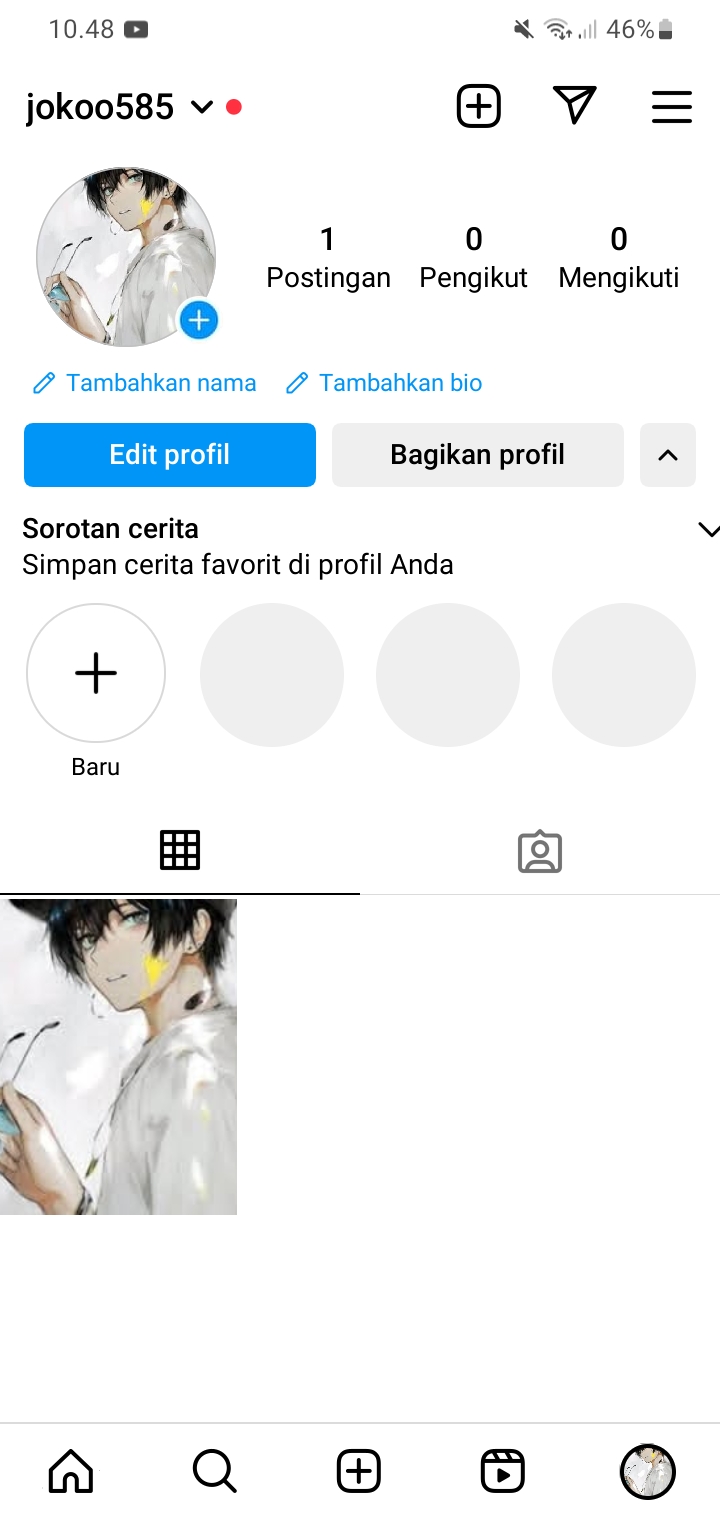
Task: Tap the create new post icon in header
Action: pos(478,106)
